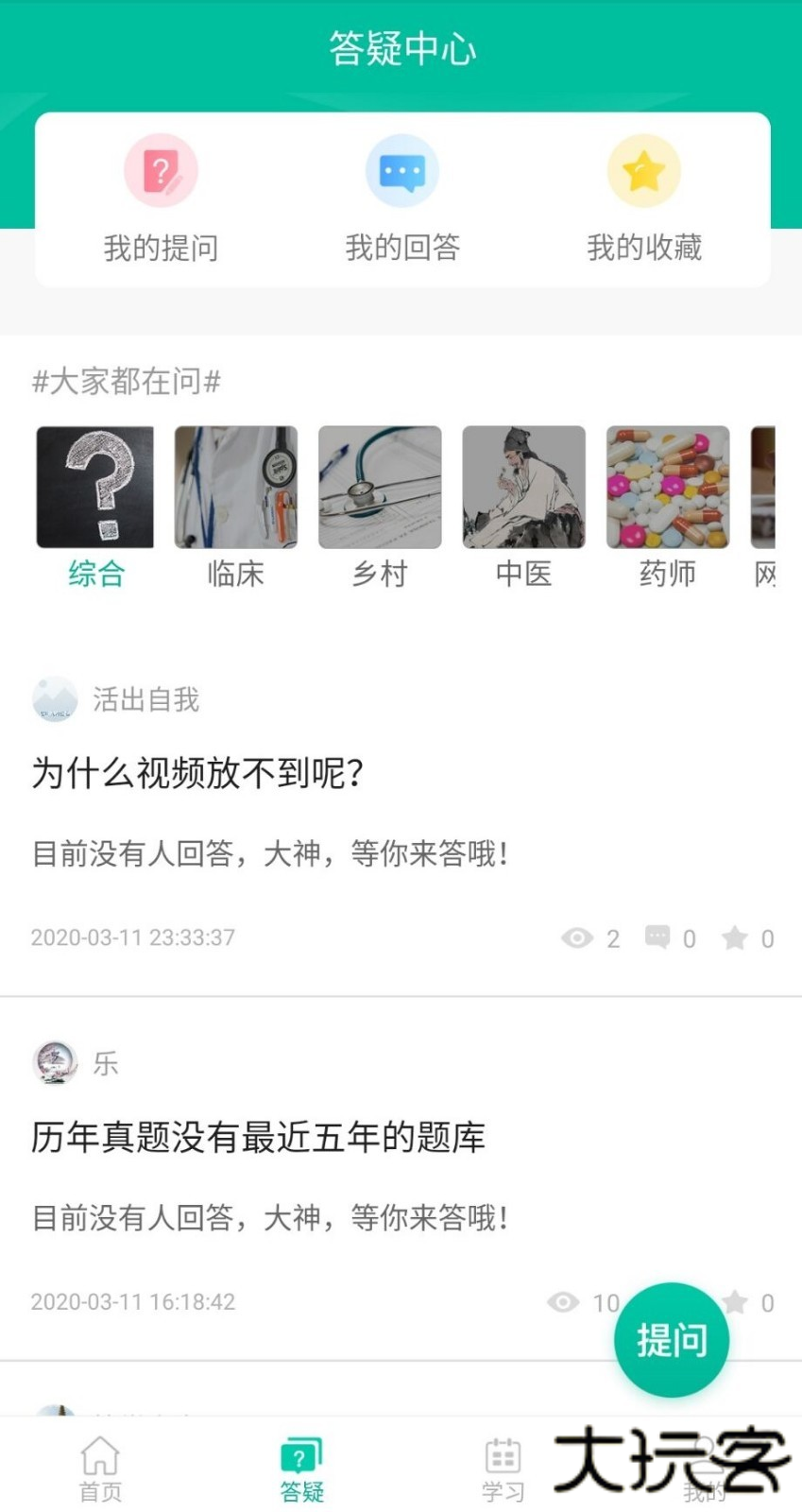
Task: Open the 我的 profile tab
Action: coord(702,1460)
